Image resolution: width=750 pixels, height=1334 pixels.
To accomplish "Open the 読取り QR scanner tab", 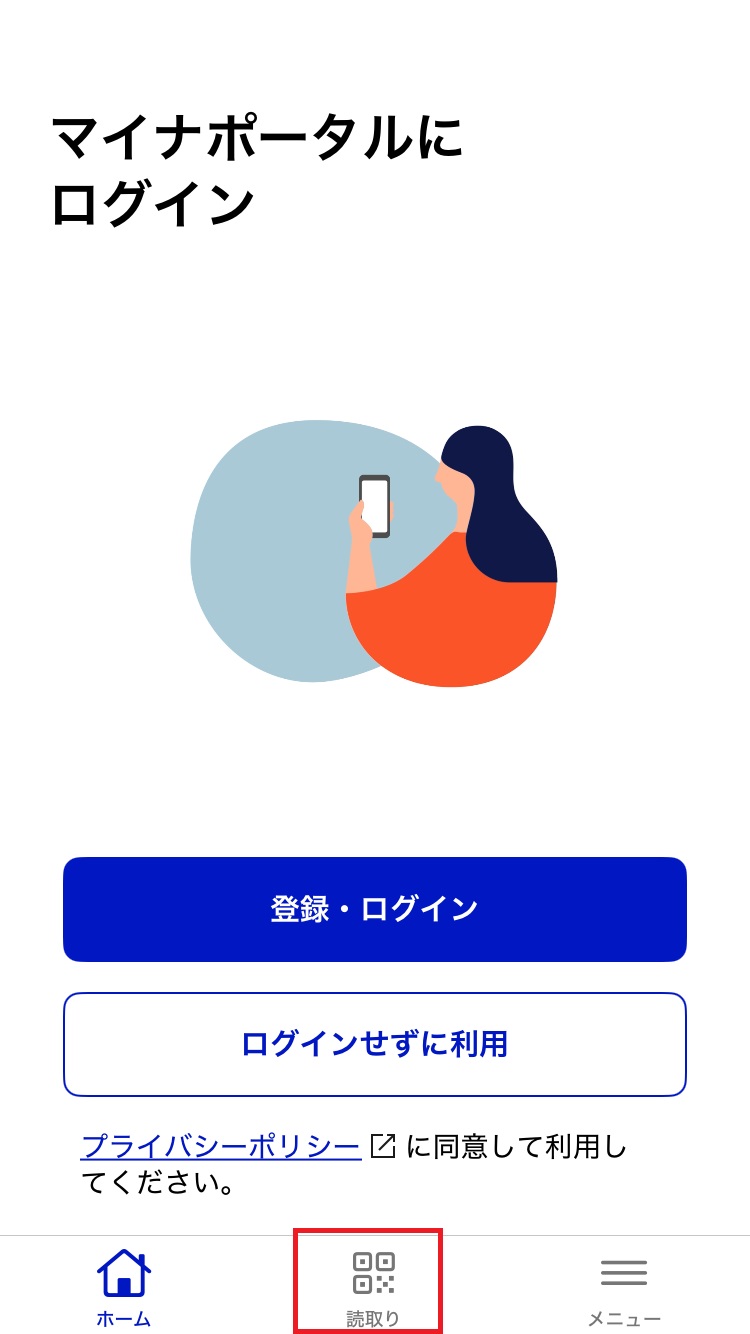I will coord(374,1287).
